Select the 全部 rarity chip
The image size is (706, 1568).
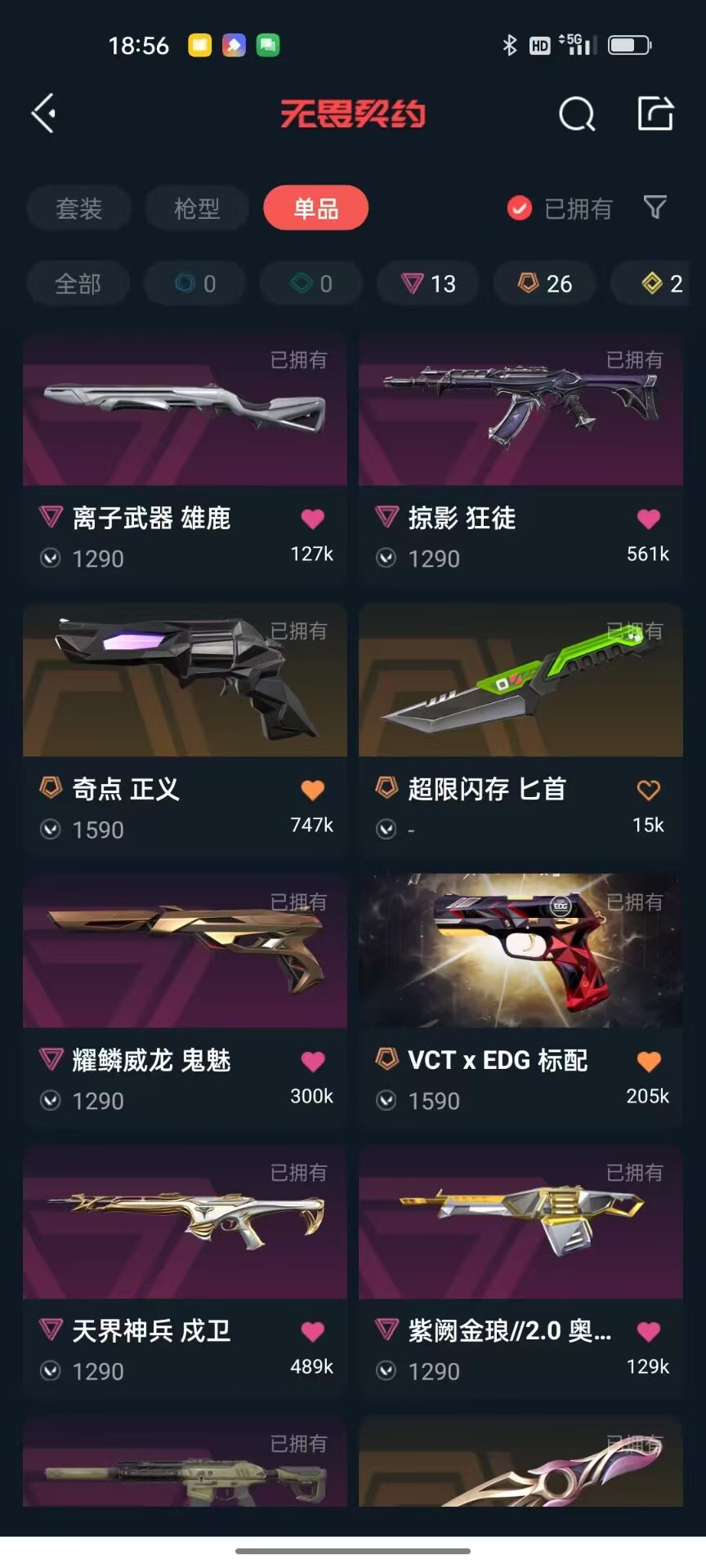pyautogui.click(x=78, y=283)
